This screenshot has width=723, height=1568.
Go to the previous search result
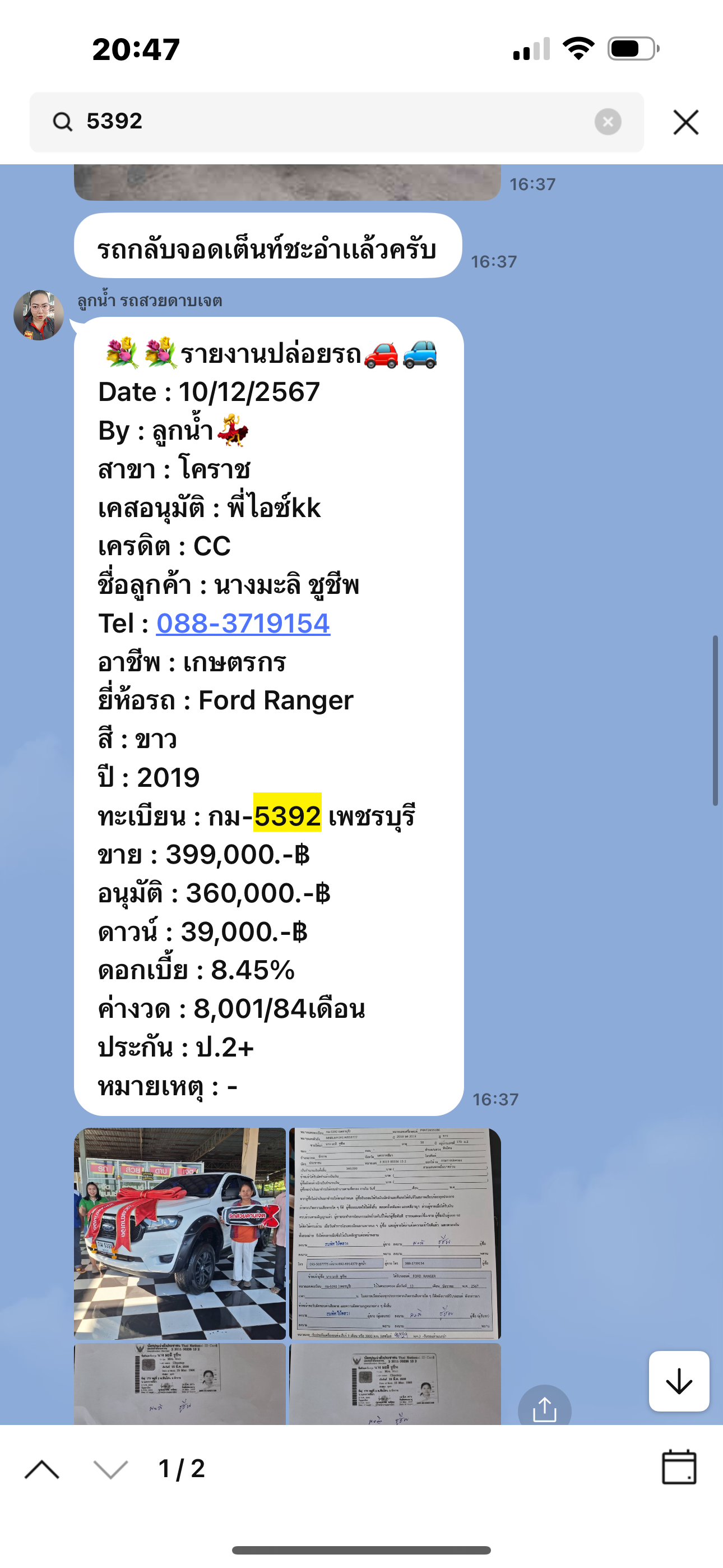pyautogui.click(x=41, y=1469)
